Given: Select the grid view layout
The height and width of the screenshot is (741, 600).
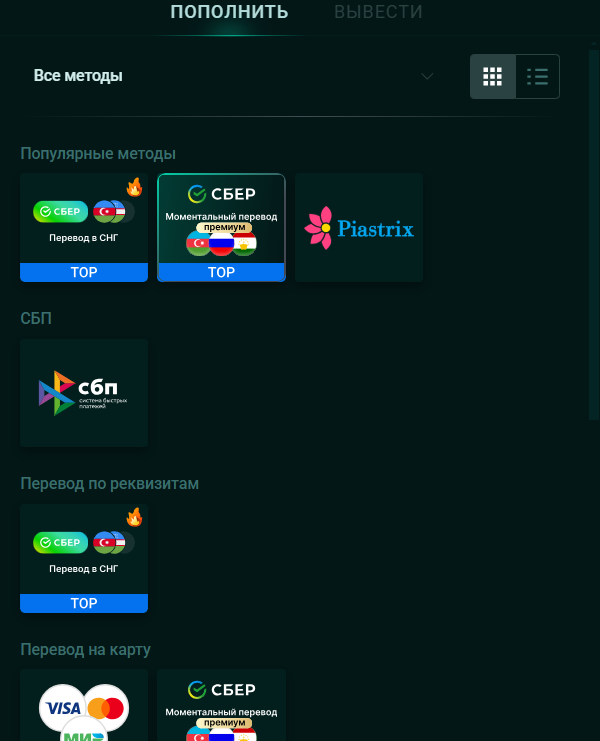Looking at the screenshot, I should click(x=492, y=76).
